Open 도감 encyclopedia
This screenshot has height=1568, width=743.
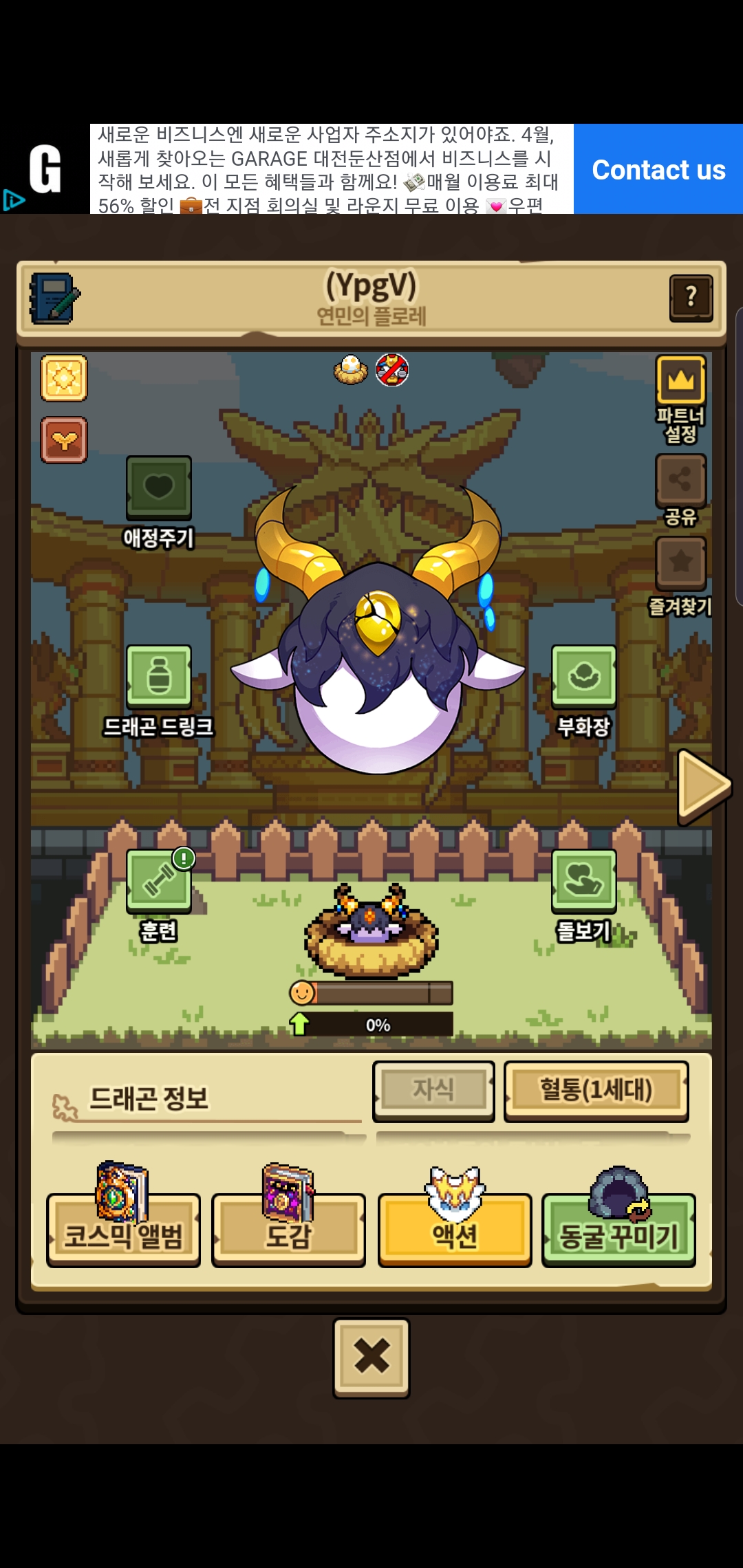(x=288, y=1231)
